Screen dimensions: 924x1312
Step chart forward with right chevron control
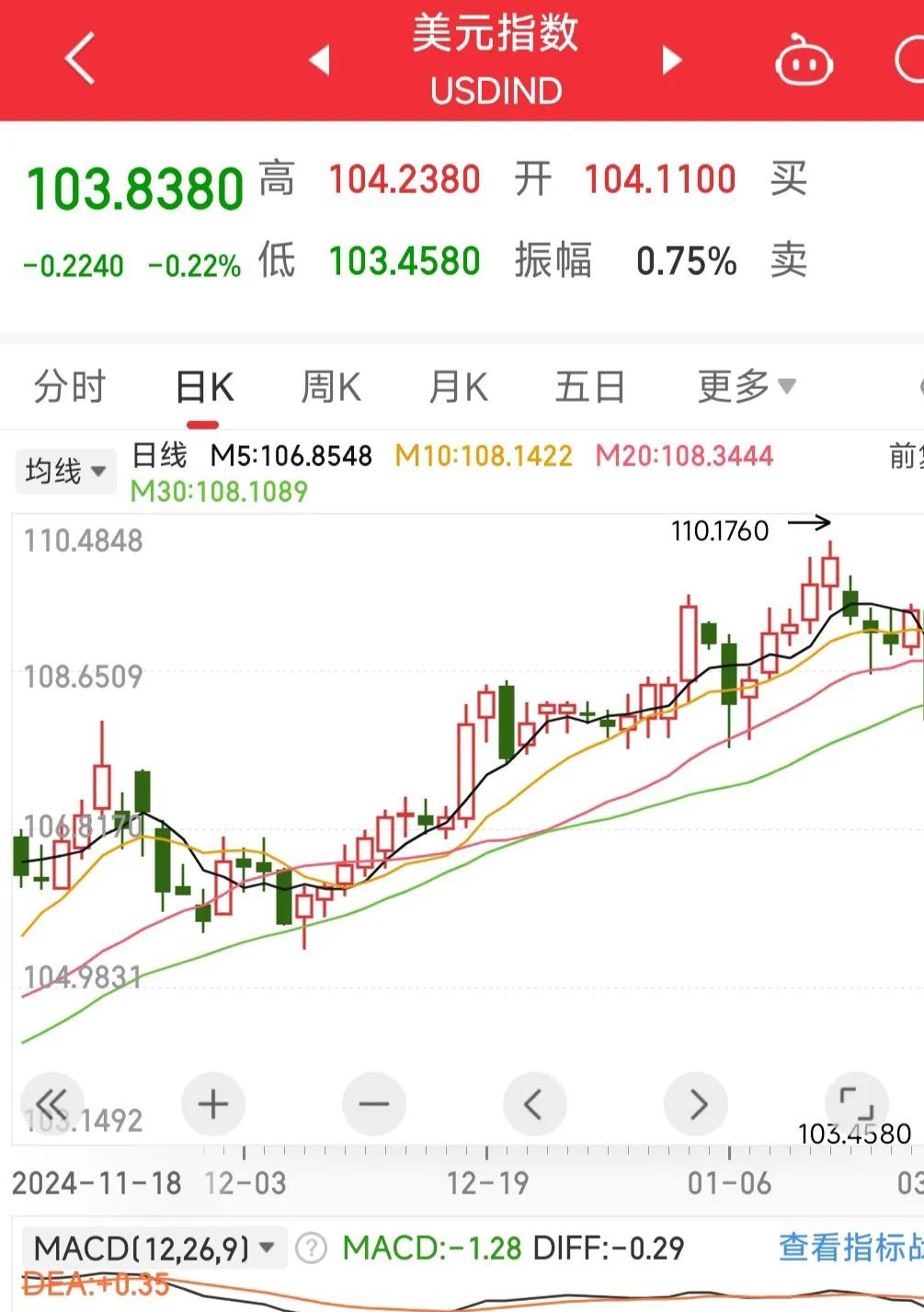[x=696, y=1103]
